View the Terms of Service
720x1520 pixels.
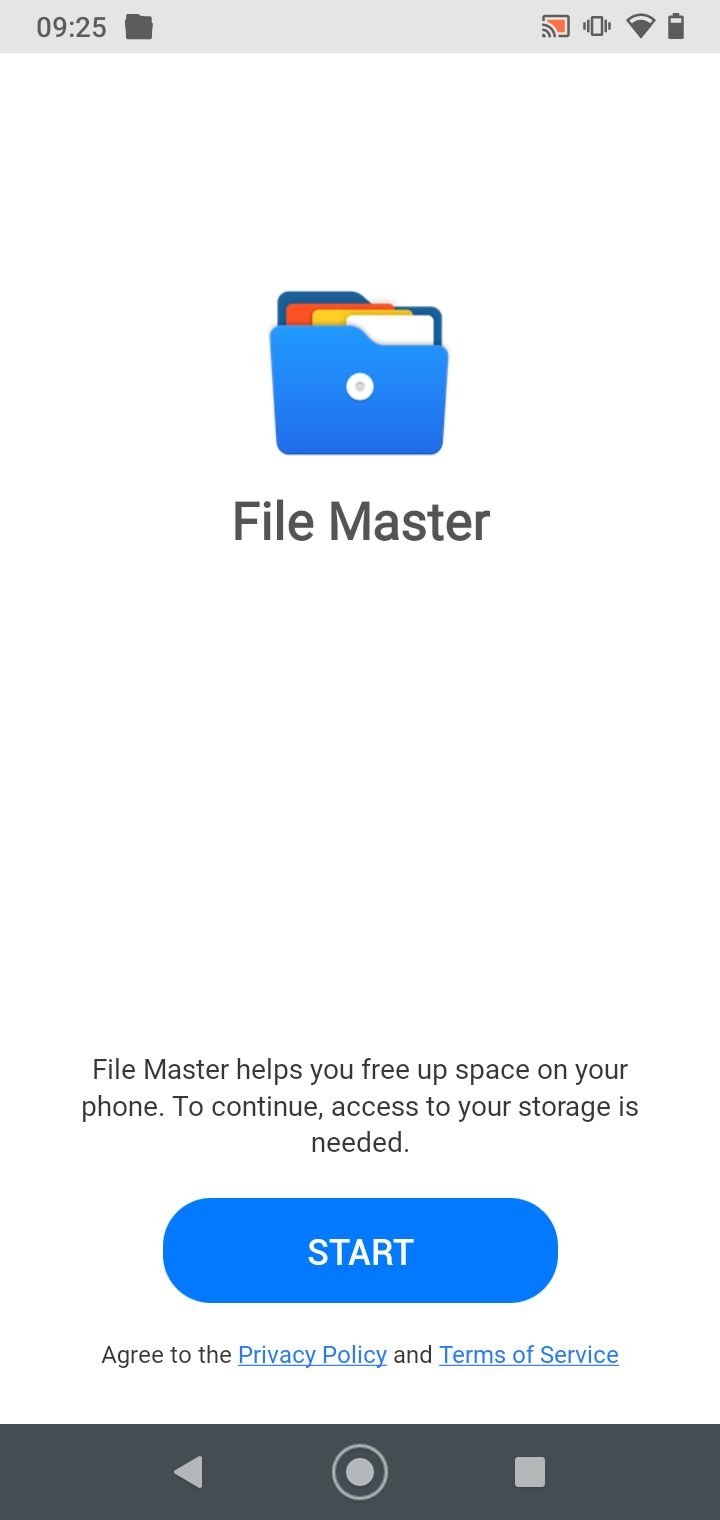coord(529,1355)
